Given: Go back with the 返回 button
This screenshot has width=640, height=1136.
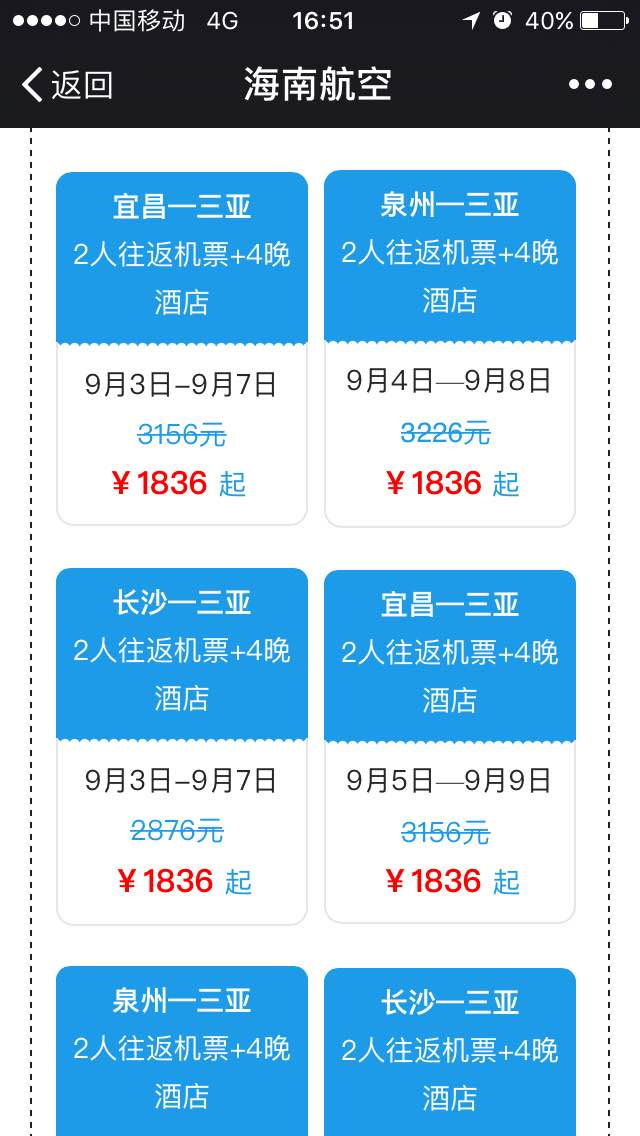Looking at the screenshot, I should coord(67,85).
